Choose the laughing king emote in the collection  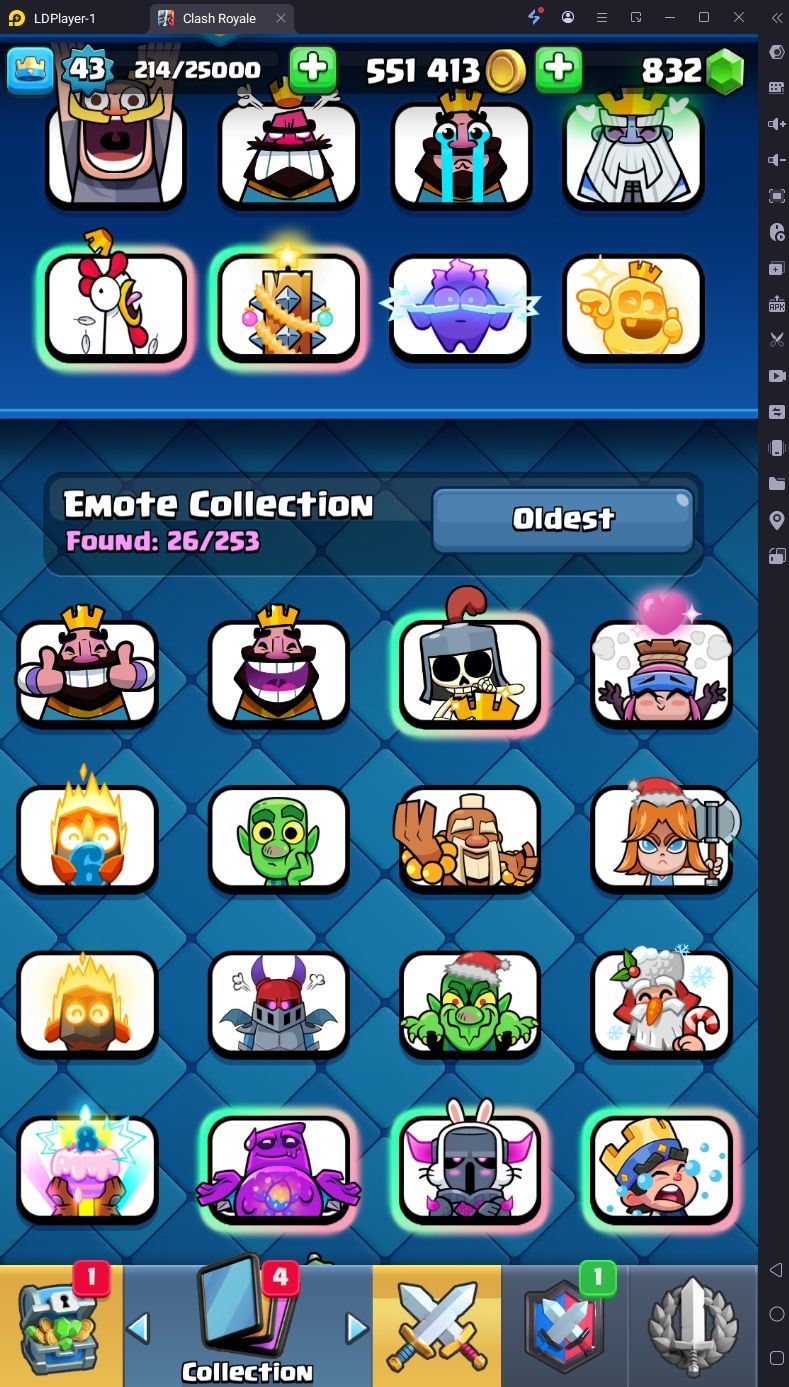(x=279, y=671)
